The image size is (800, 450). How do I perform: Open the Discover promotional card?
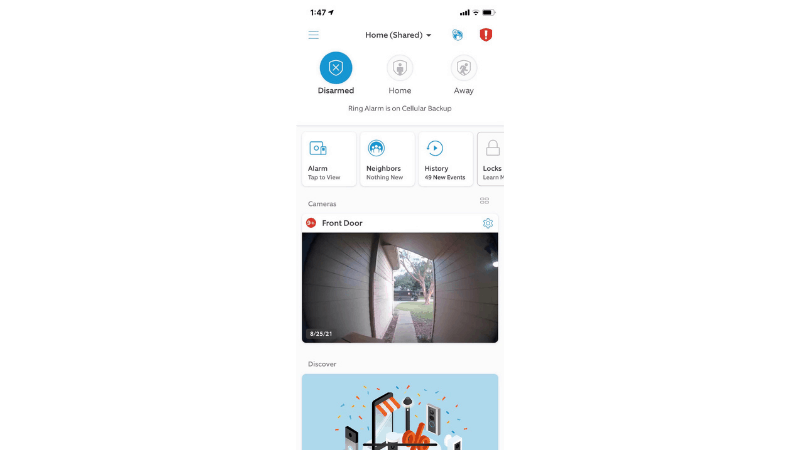(400, 412)
